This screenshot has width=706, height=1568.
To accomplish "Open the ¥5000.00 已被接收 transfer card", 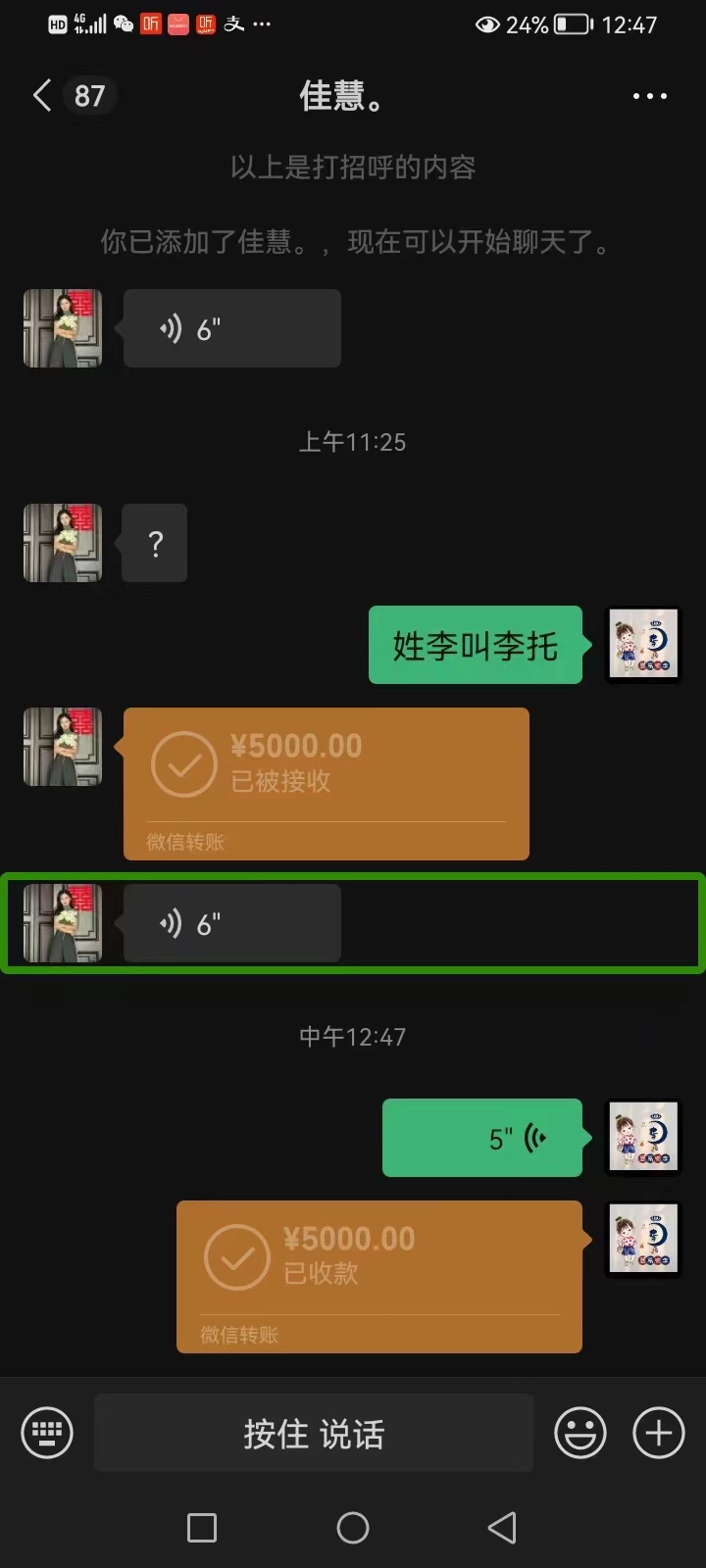I will coord(326,783).
